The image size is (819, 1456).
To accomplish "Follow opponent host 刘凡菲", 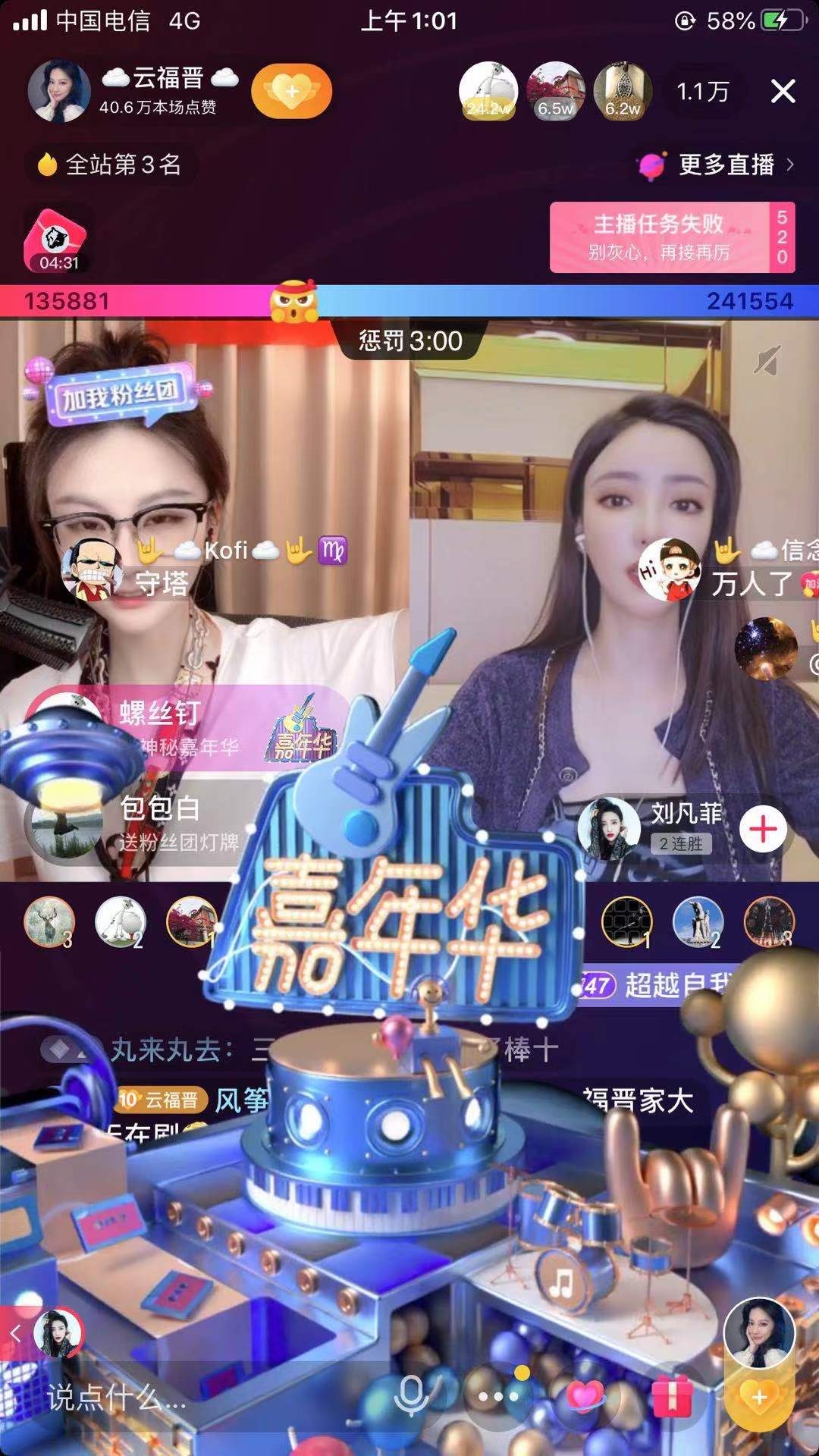I will [763, 829].
